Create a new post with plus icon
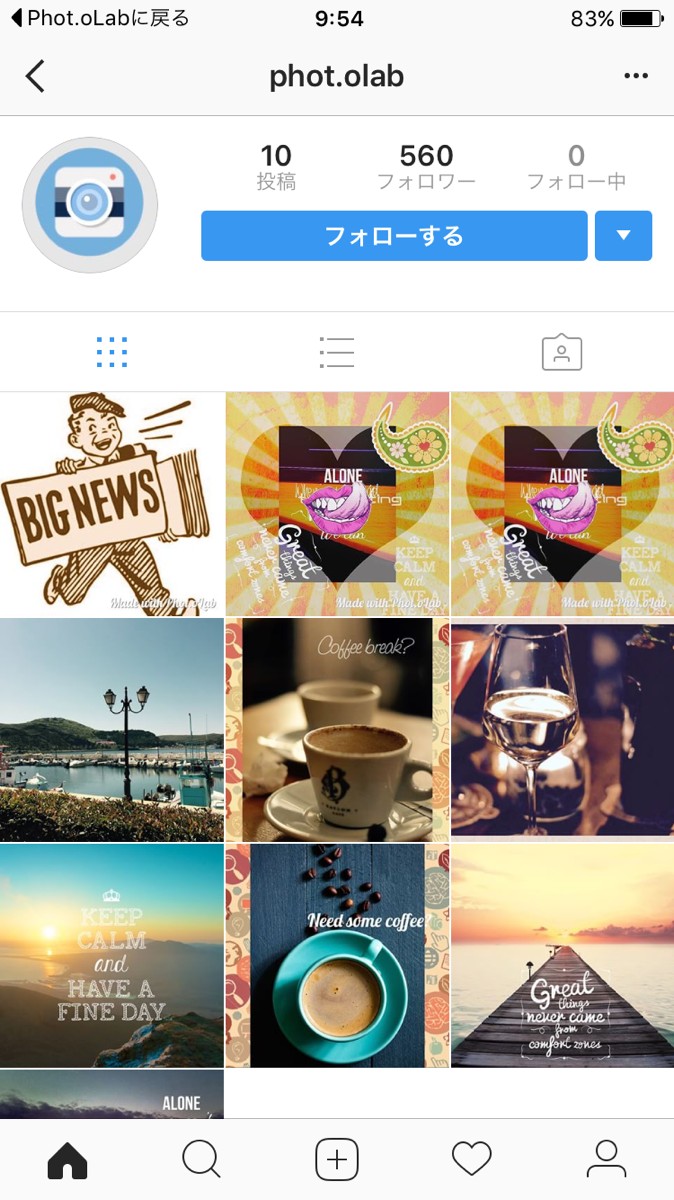This screenshot has height=1200, width=674. pyautogui.click(x=337, y=1160)
